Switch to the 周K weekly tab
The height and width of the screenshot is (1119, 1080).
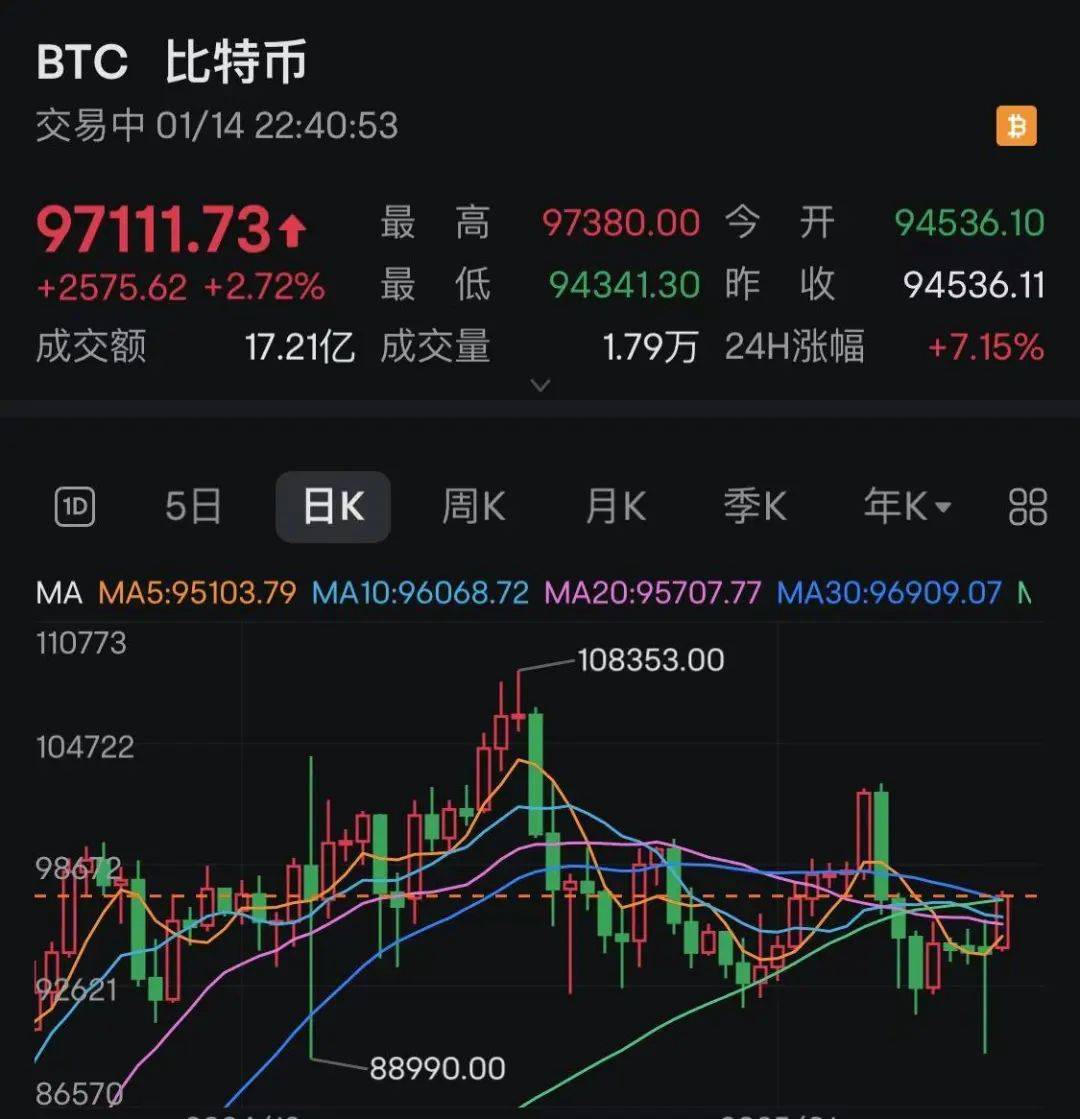[472, 506]
